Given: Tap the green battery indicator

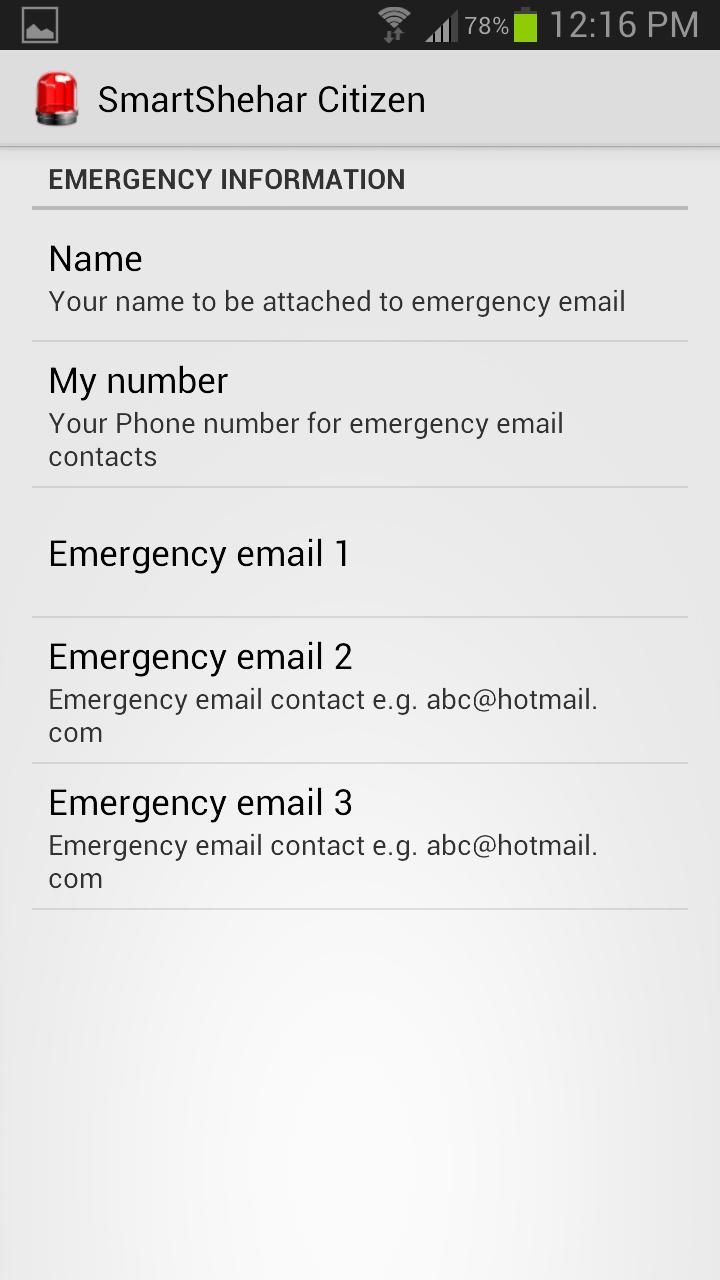Looking at the screenshot, I should pyautogui.click(x=523, y=22).
